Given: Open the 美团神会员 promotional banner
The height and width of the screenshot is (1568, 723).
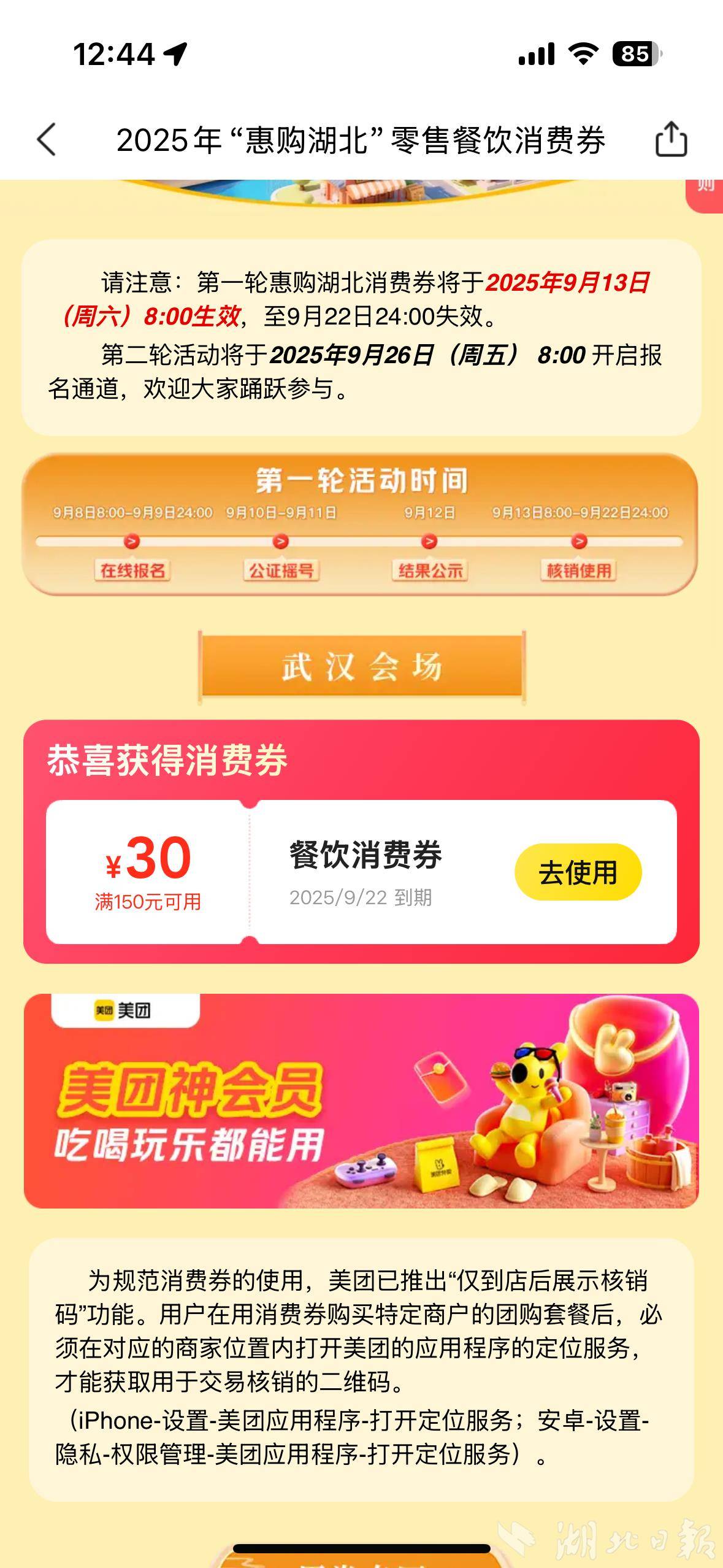Looking at the screenshot, I should [x=361, y=1101].
